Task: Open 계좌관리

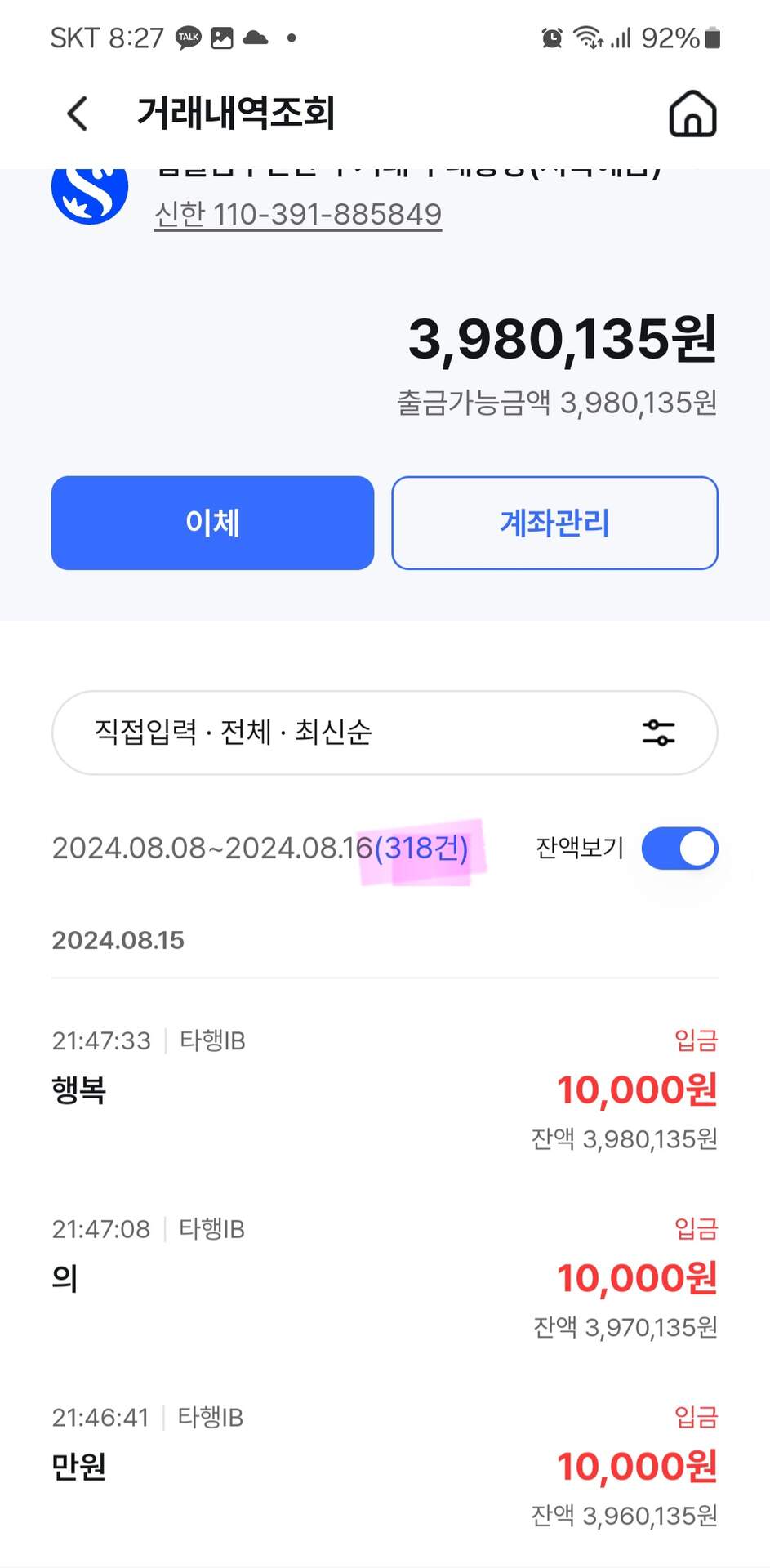Action: coord(554,523)
